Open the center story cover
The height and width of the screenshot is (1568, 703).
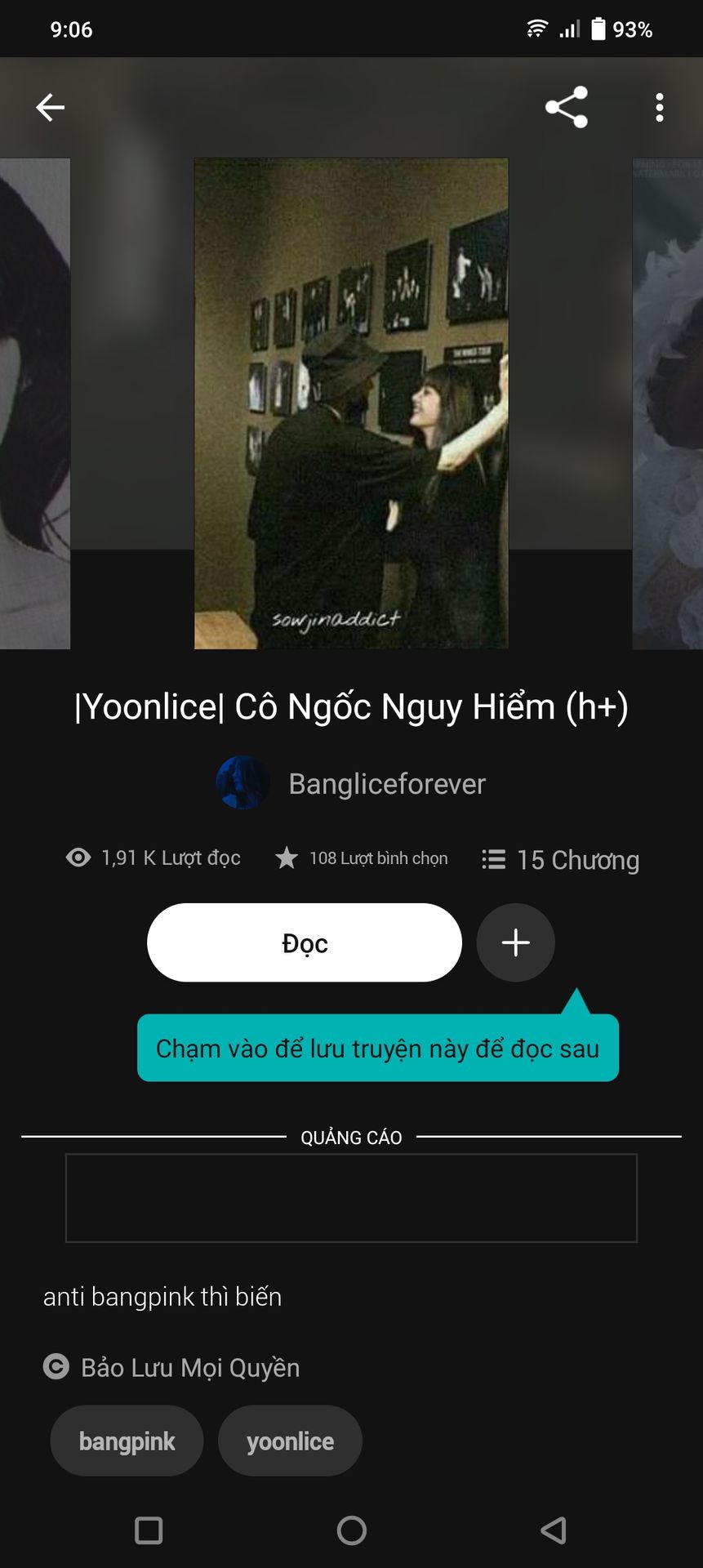pos(351,403)
